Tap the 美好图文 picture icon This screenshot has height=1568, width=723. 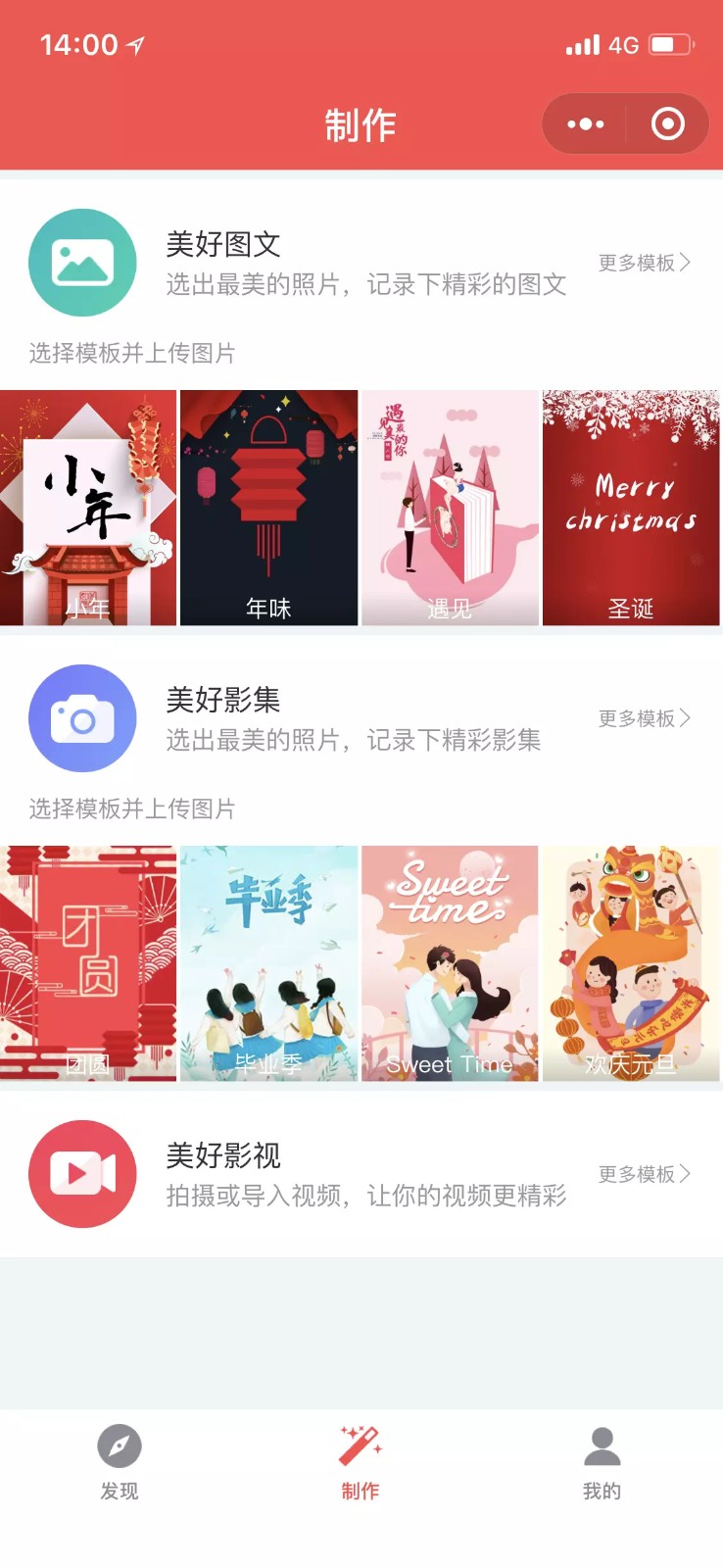click(x=82, y=263)
